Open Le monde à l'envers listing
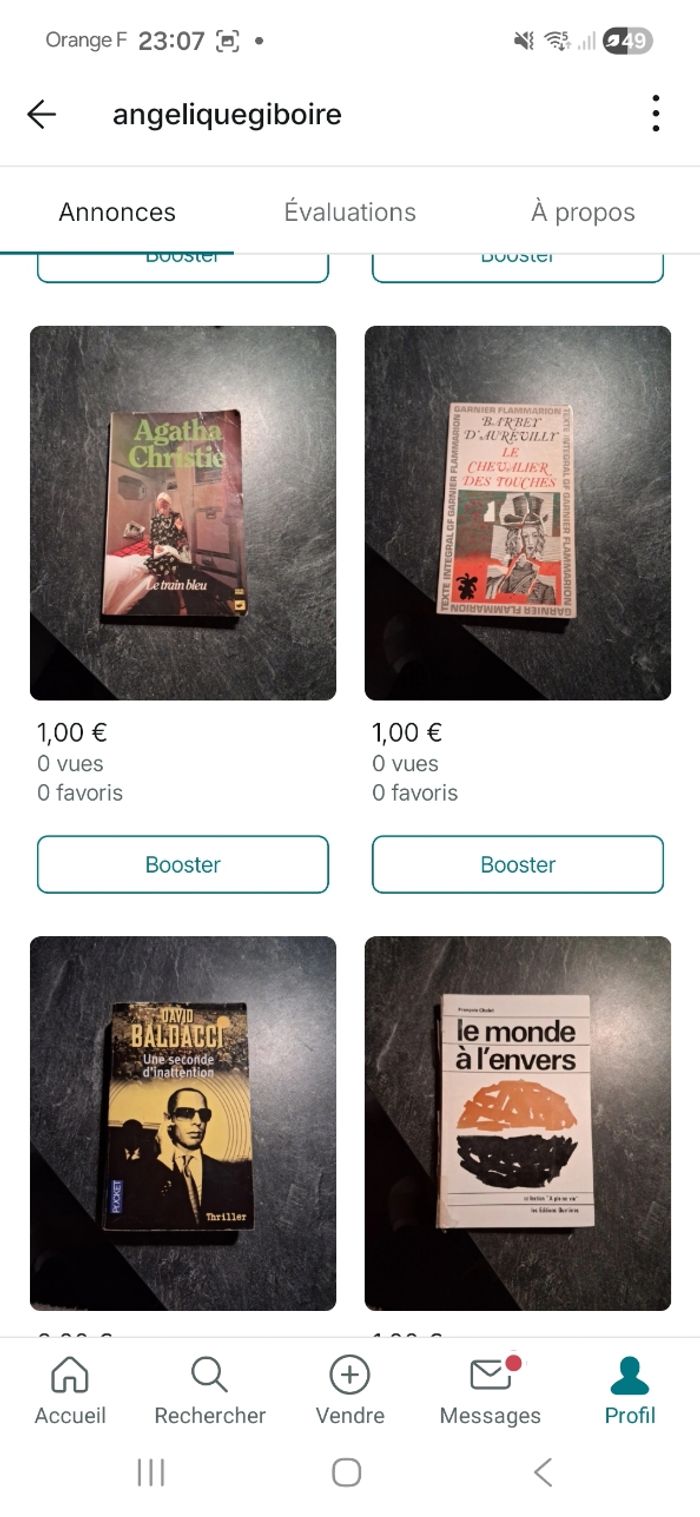Image resolution: width=700 pixels, height=1517 pixels. point(517,1122)
